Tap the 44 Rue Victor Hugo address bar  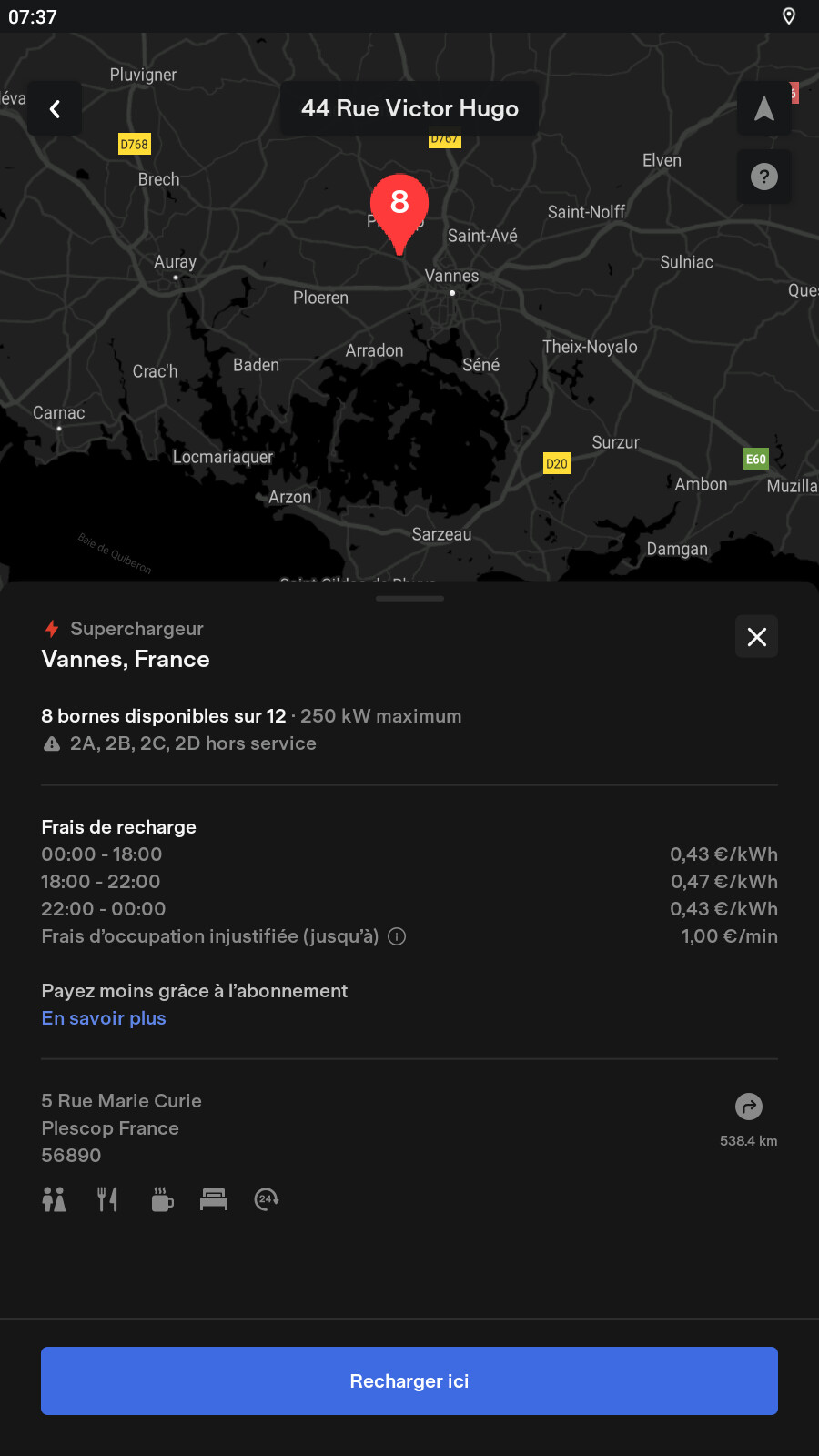click(409, 108)
